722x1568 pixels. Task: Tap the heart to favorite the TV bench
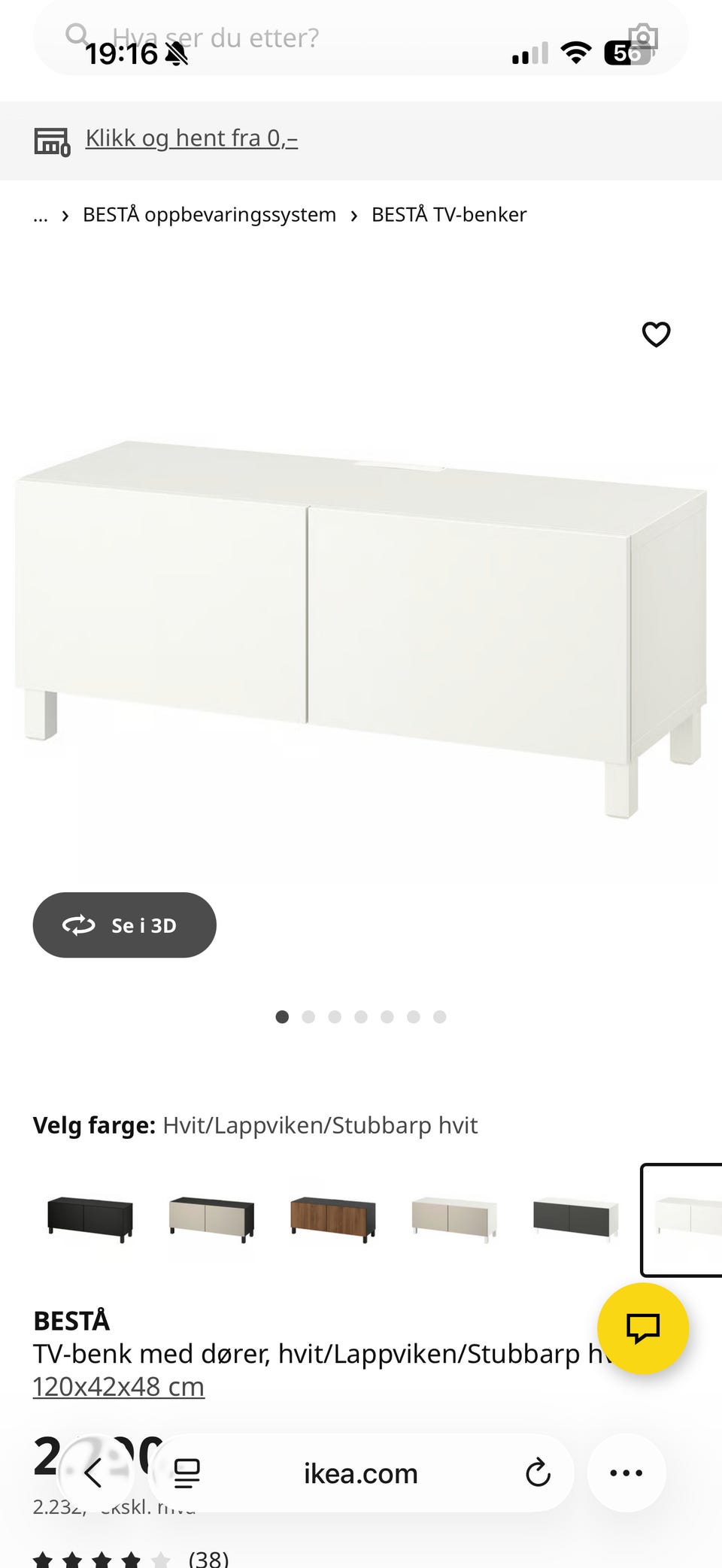(x=656, y=335)
